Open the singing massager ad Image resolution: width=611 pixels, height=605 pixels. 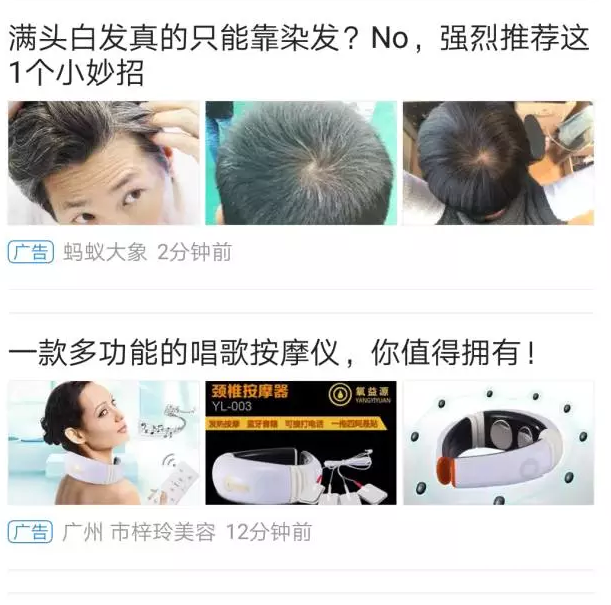272,353
